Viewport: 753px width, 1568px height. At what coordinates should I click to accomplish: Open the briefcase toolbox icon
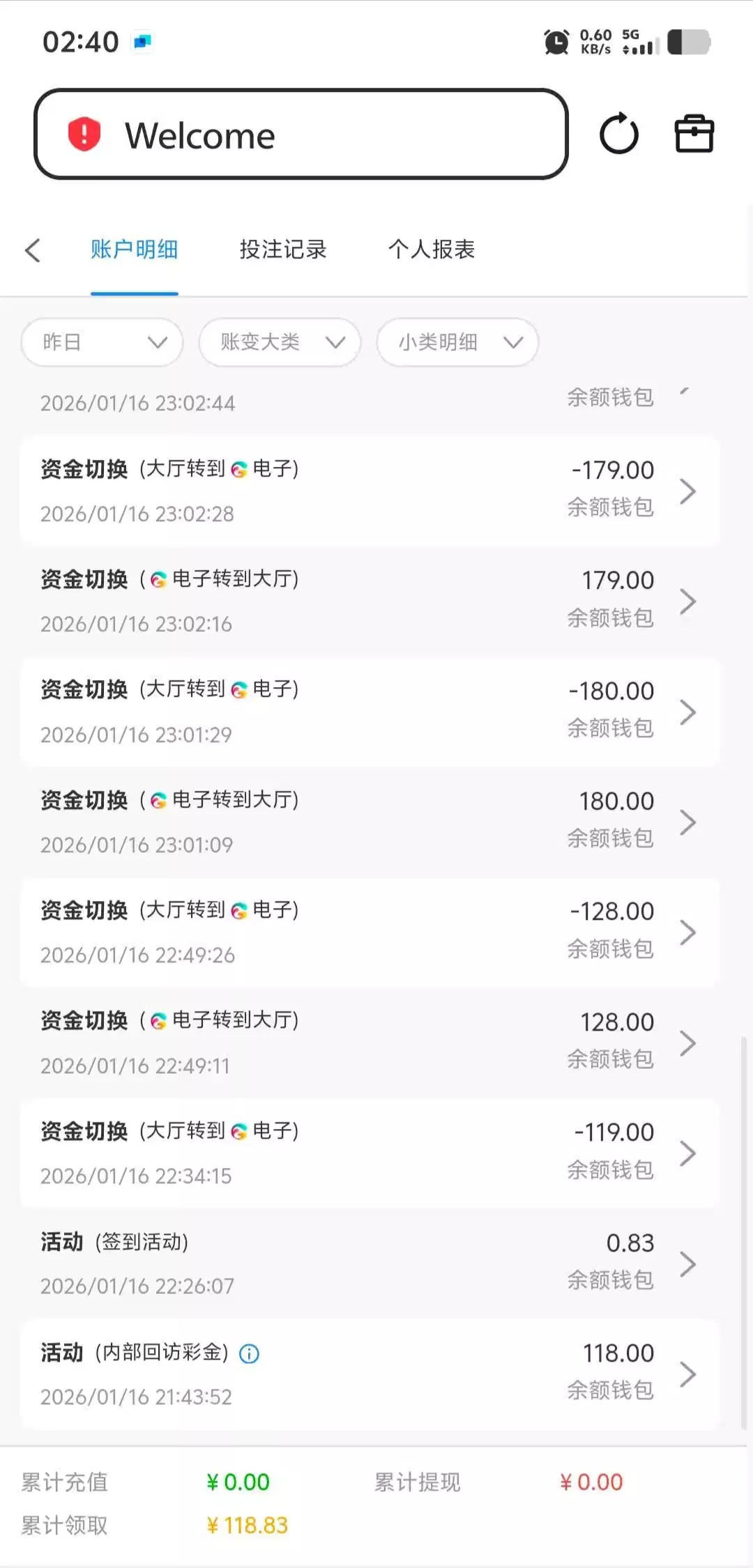click(694, 134)
